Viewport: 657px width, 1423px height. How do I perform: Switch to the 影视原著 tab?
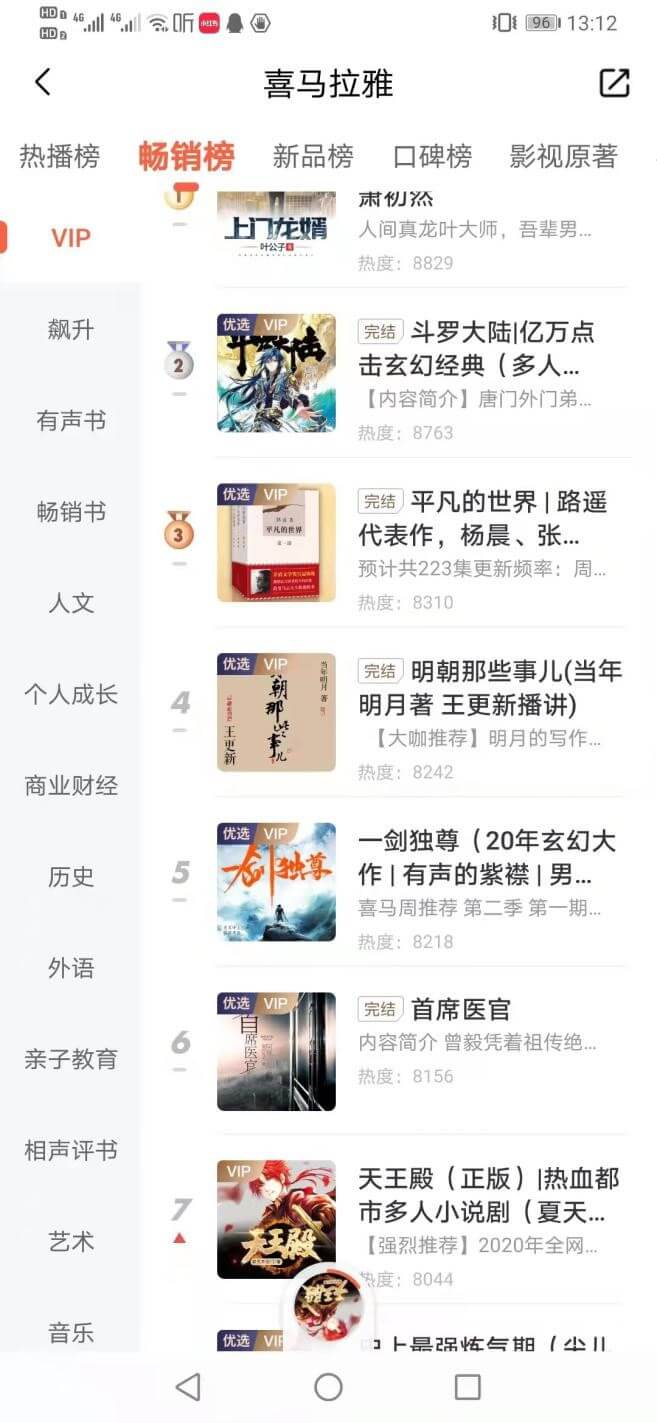pos(564,156)
